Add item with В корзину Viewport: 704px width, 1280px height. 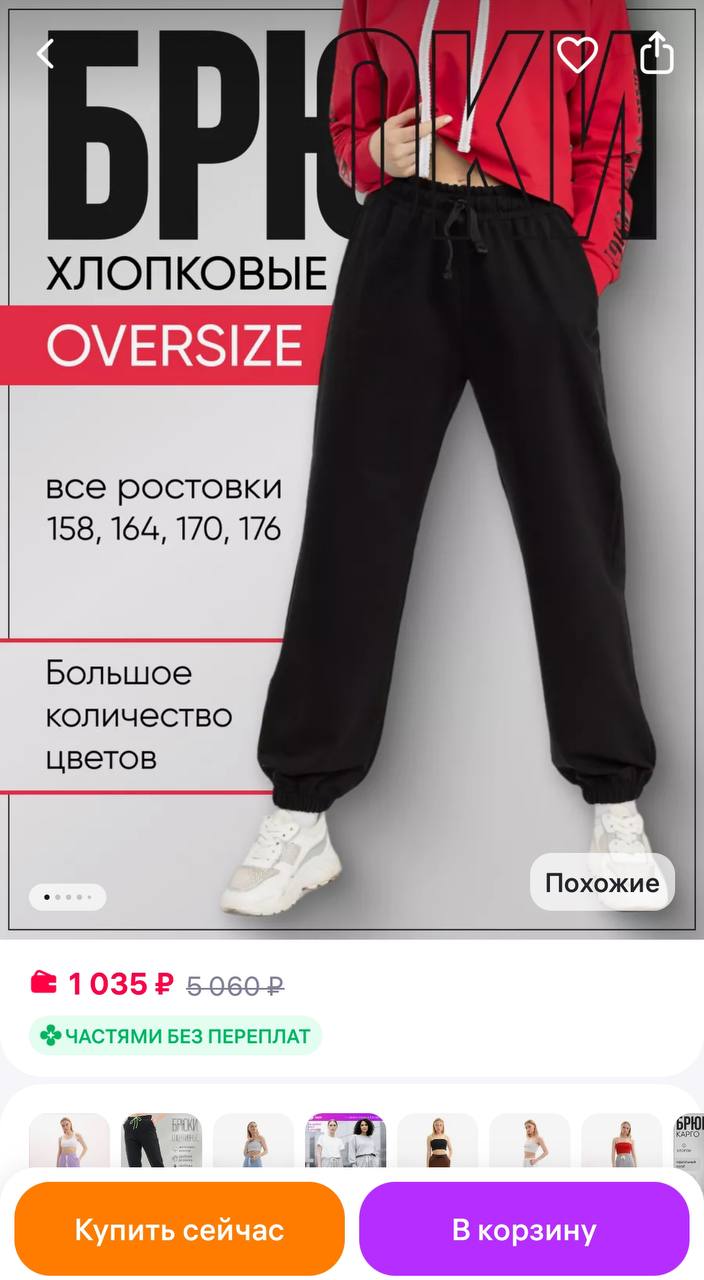pos(524,1229)
